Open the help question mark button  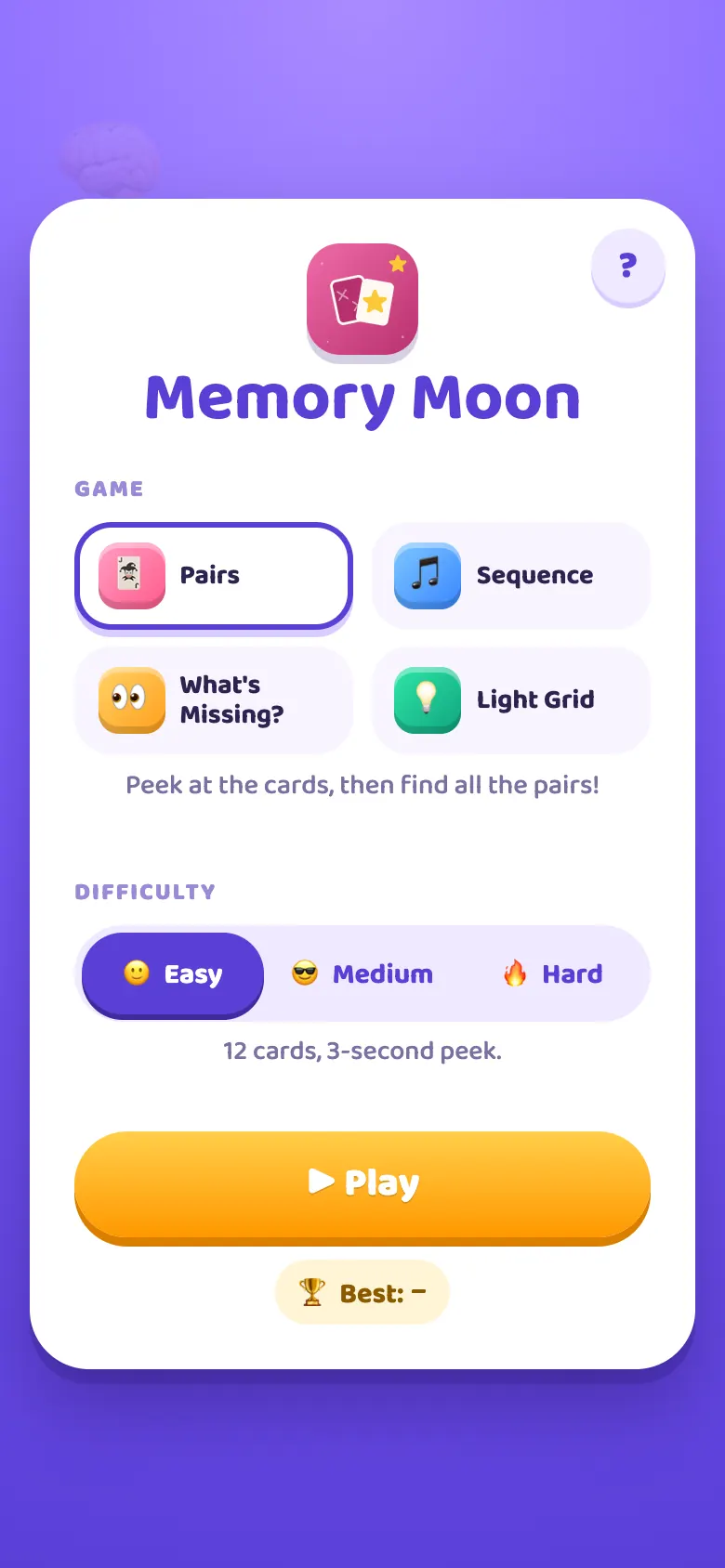tap(628, 267)
